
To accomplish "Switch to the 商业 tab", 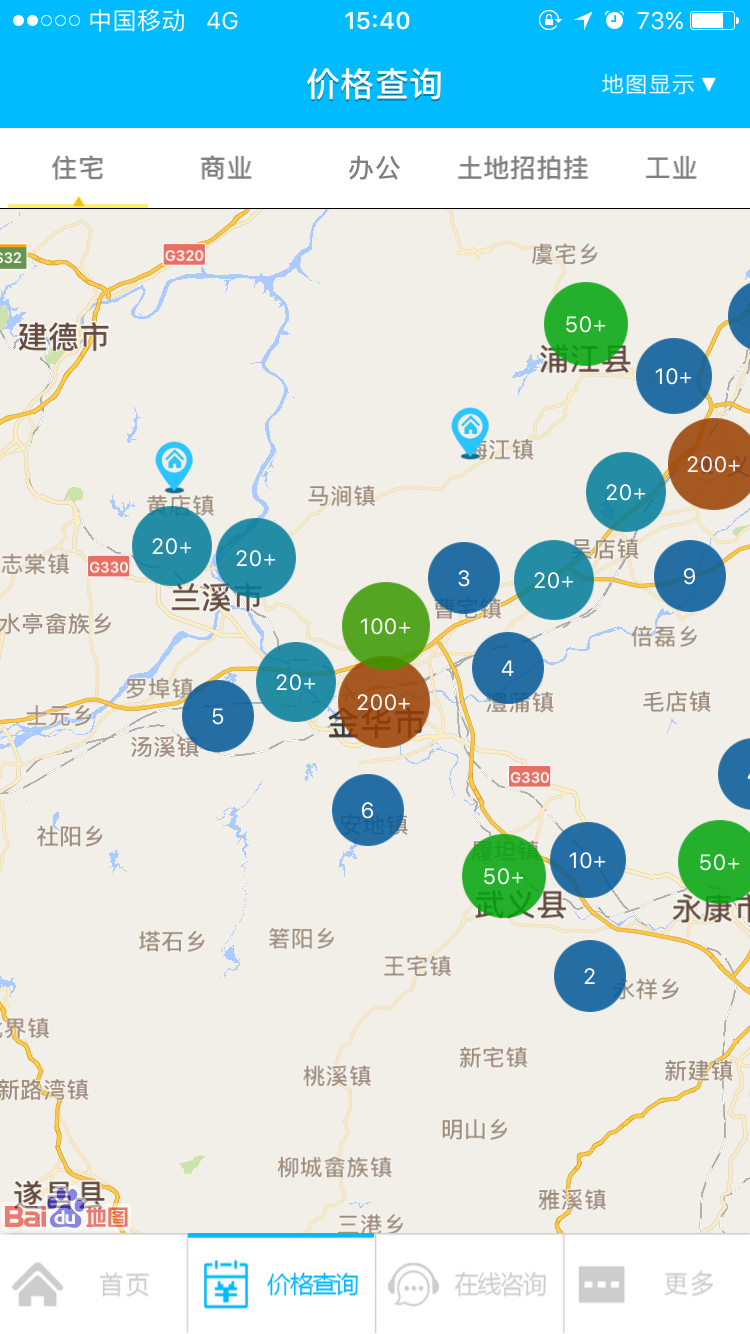I will 226,168.
